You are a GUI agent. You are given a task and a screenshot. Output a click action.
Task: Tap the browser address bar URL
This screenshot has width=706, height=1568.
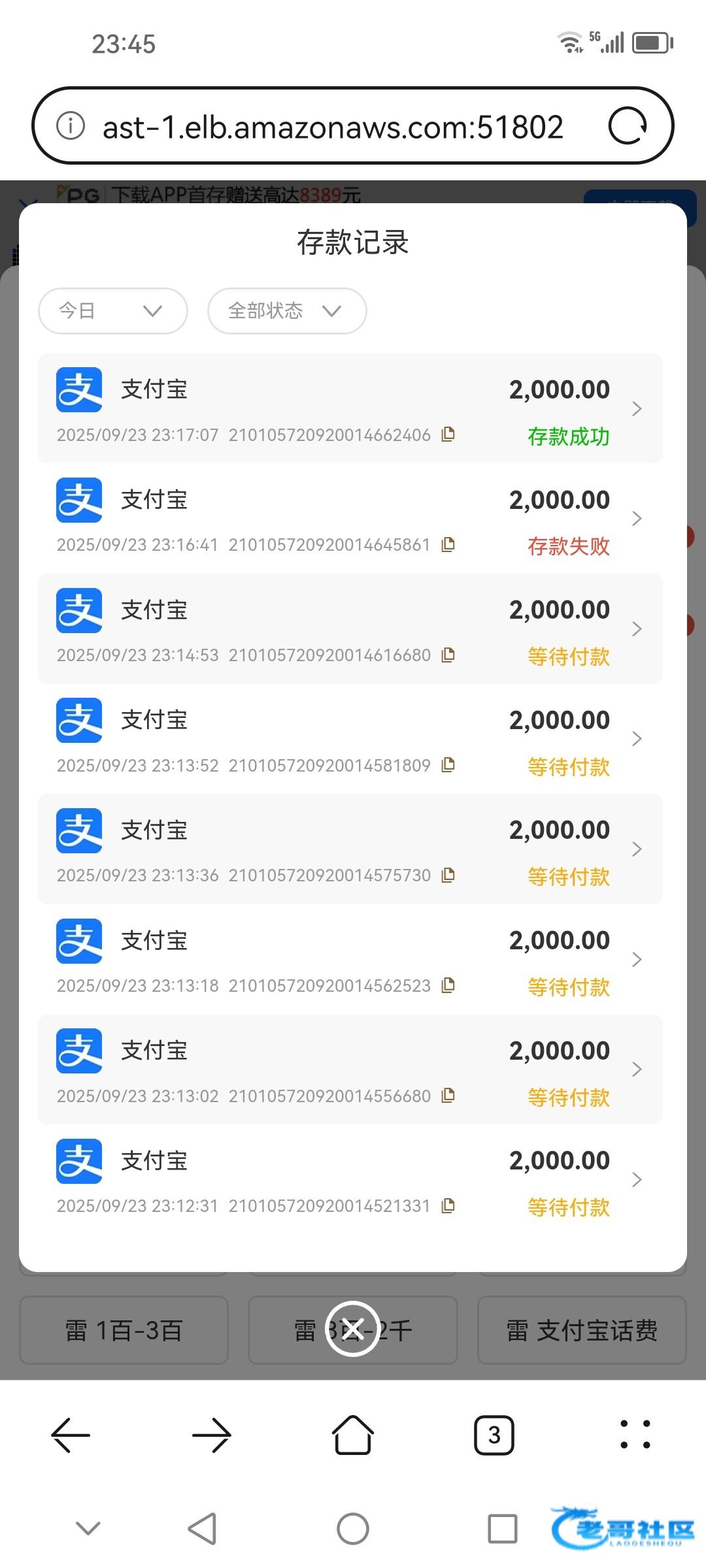(x=333, y=127)
